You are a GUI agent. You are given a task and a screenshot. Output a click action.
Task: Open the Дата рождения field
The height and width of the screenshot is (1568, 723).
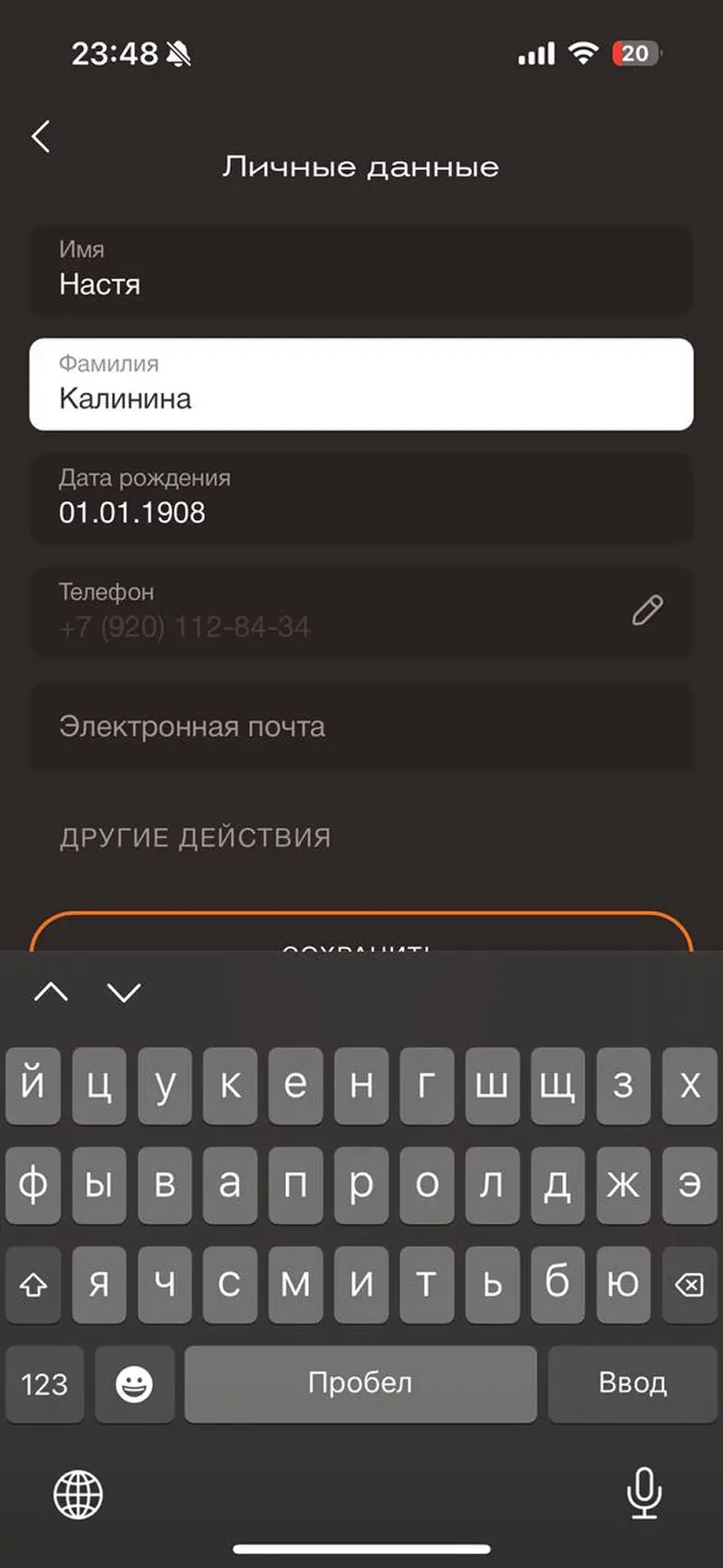click(361, 498)
